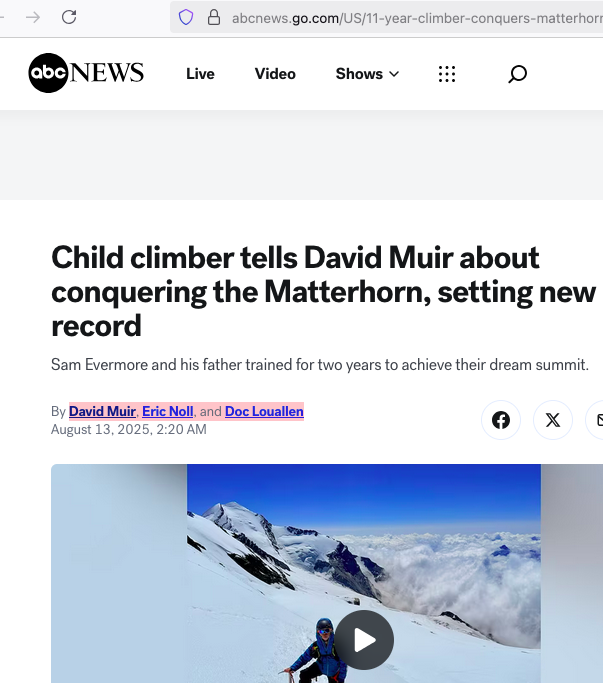The width and height of the screenshot is (603, 683).
Task: View David Muir's author page
Action: (x=103, y=411)
